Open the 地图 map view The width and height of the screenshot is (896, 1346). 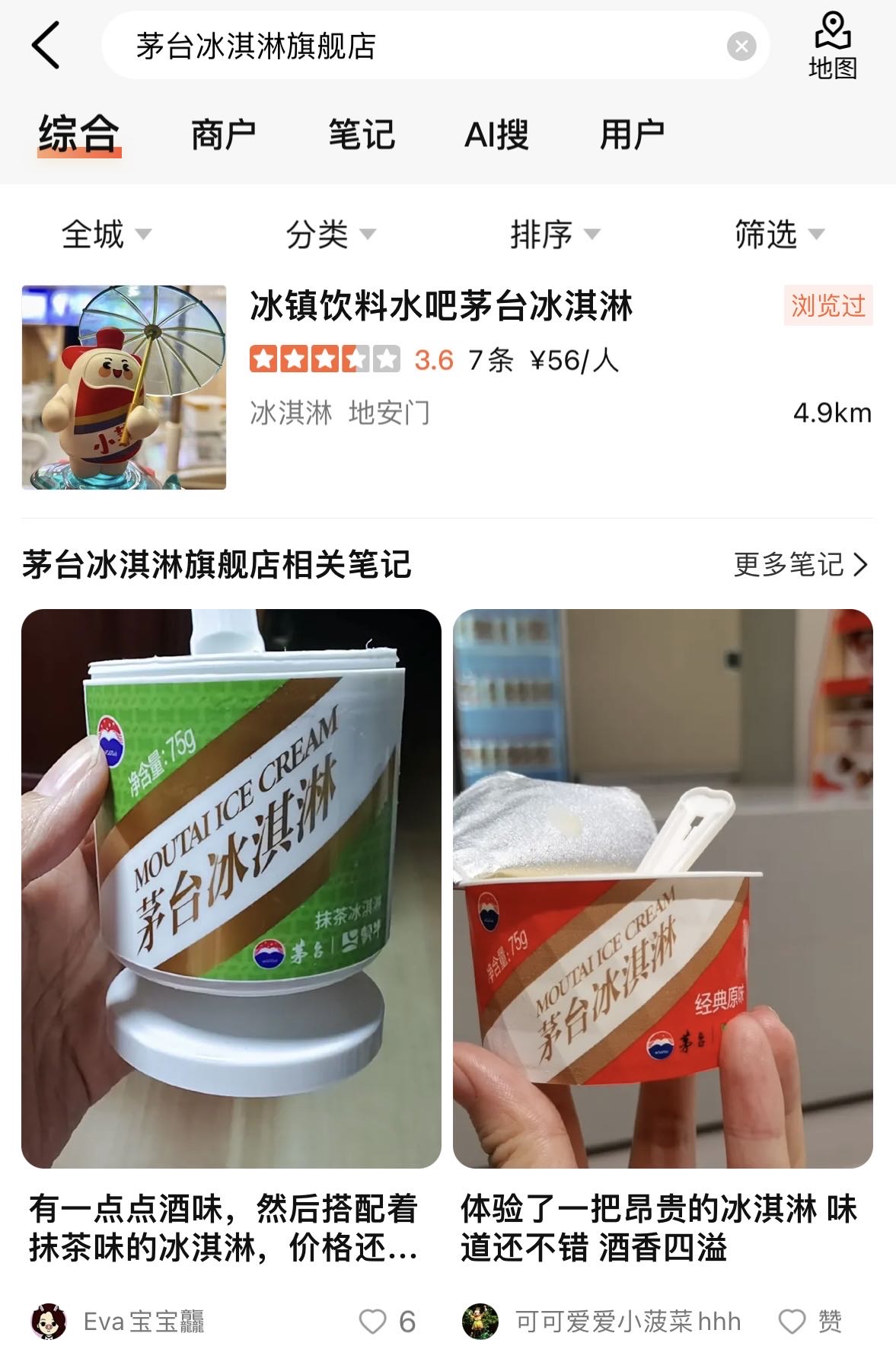coord(832,46)
